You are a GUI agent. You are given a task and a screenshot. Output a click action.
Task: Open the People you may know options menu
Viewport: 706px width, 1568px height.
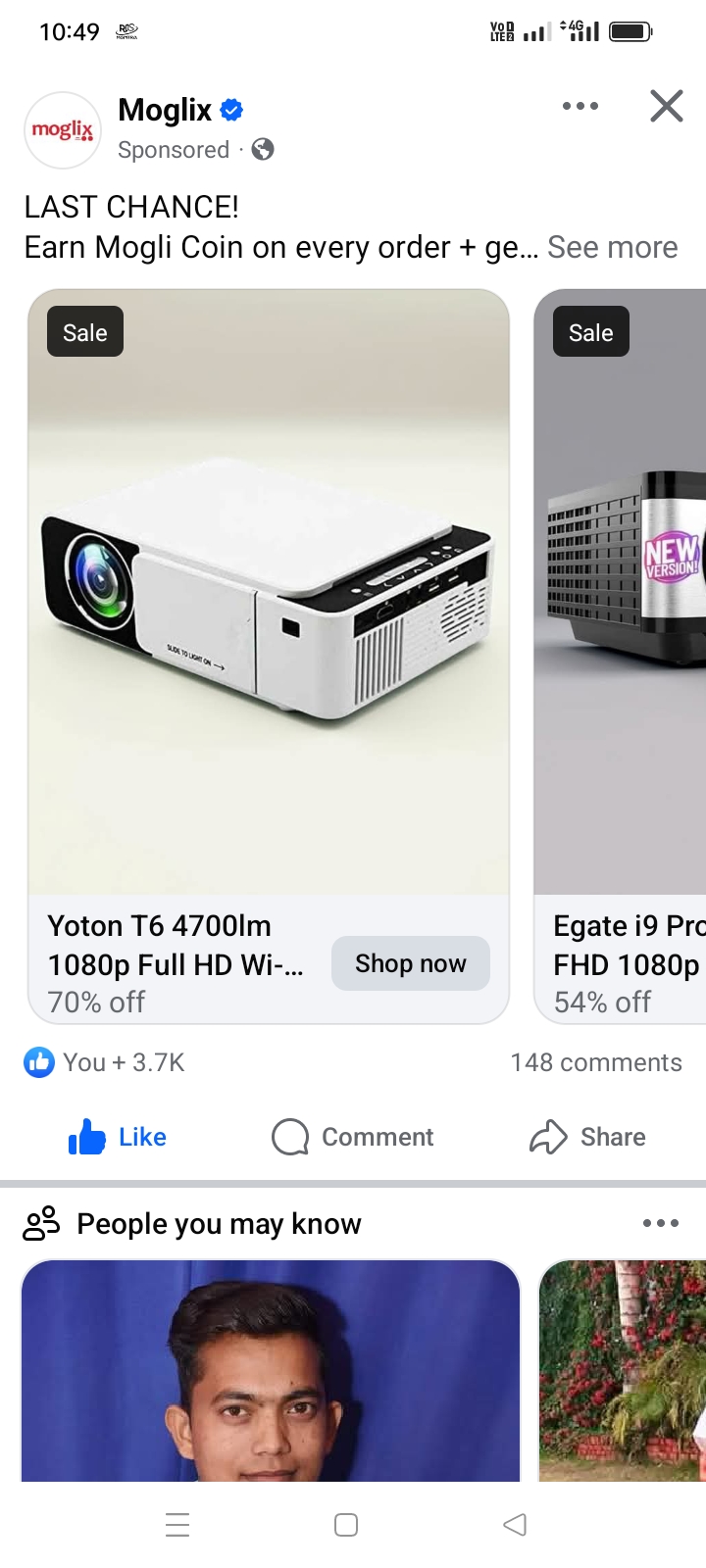[660, 1223]
